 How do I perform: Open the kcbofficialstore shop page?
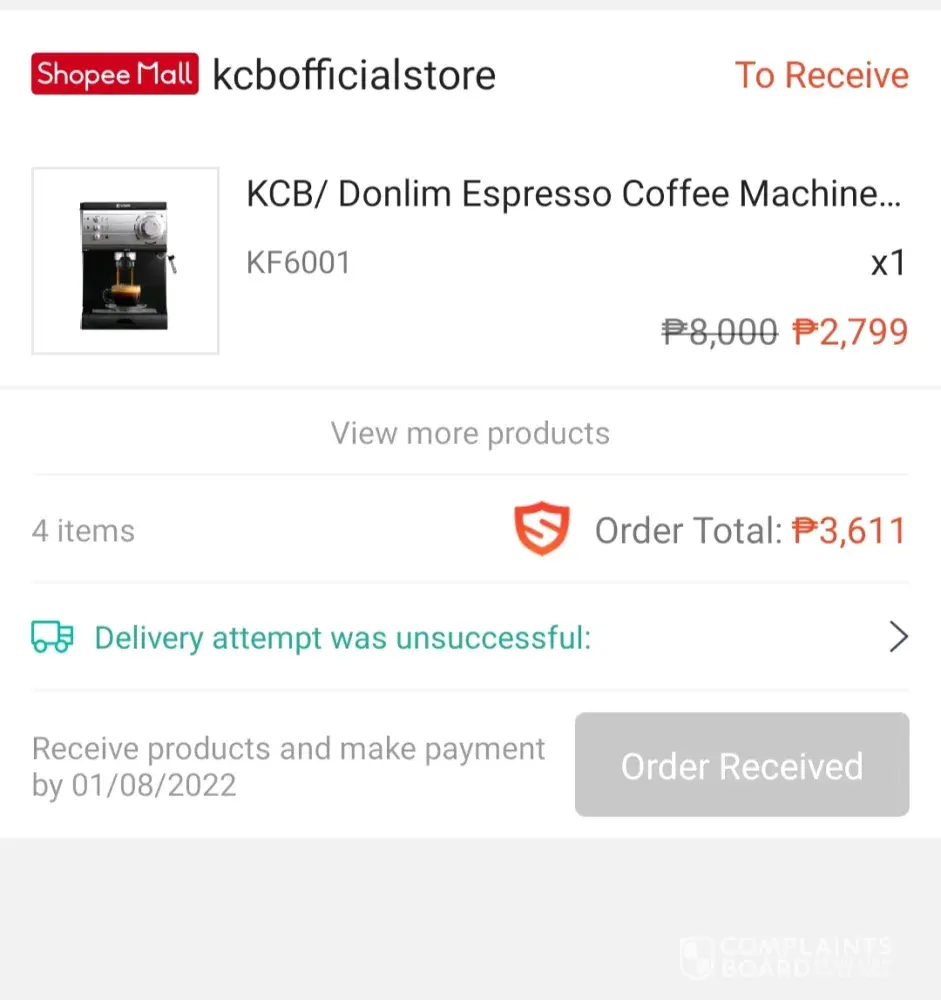click(x=353, y=76)
